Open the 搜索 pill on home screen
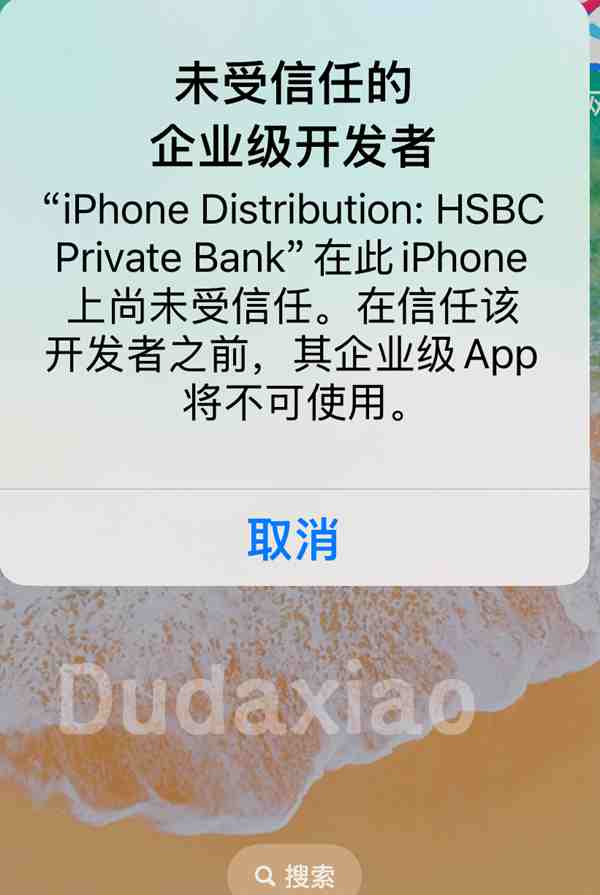Viewport: 600px width, 895px height. point(295,875)
